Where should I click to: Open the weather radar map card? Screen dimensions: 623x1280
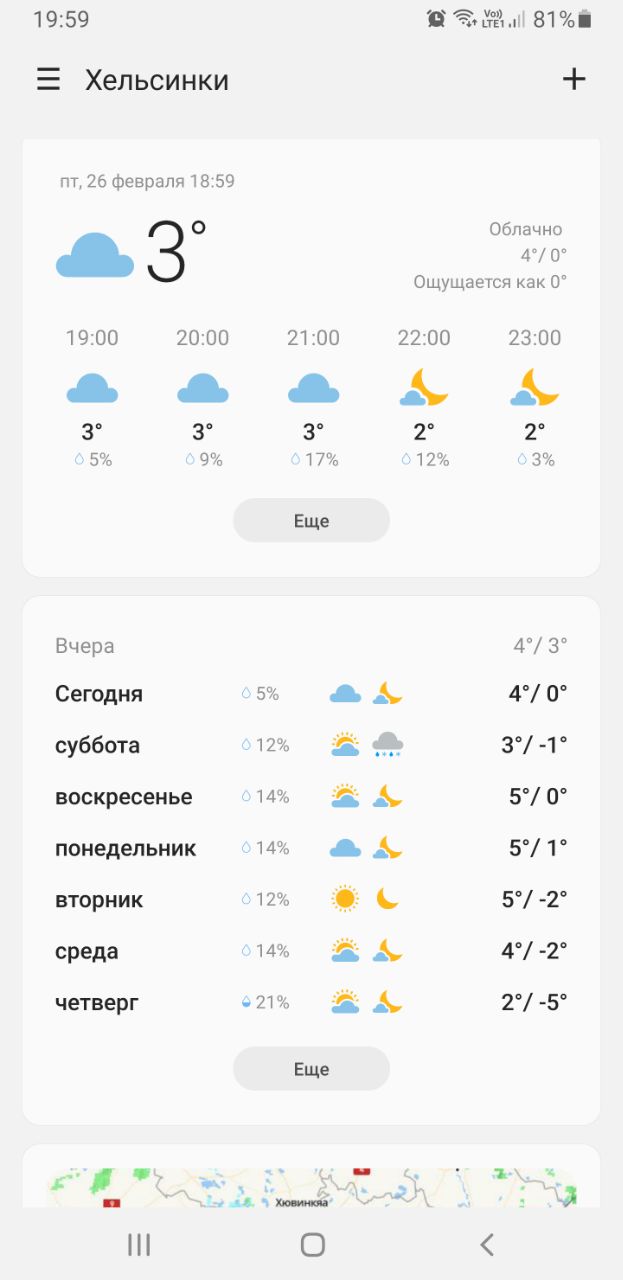click(x=311, y=1187)
